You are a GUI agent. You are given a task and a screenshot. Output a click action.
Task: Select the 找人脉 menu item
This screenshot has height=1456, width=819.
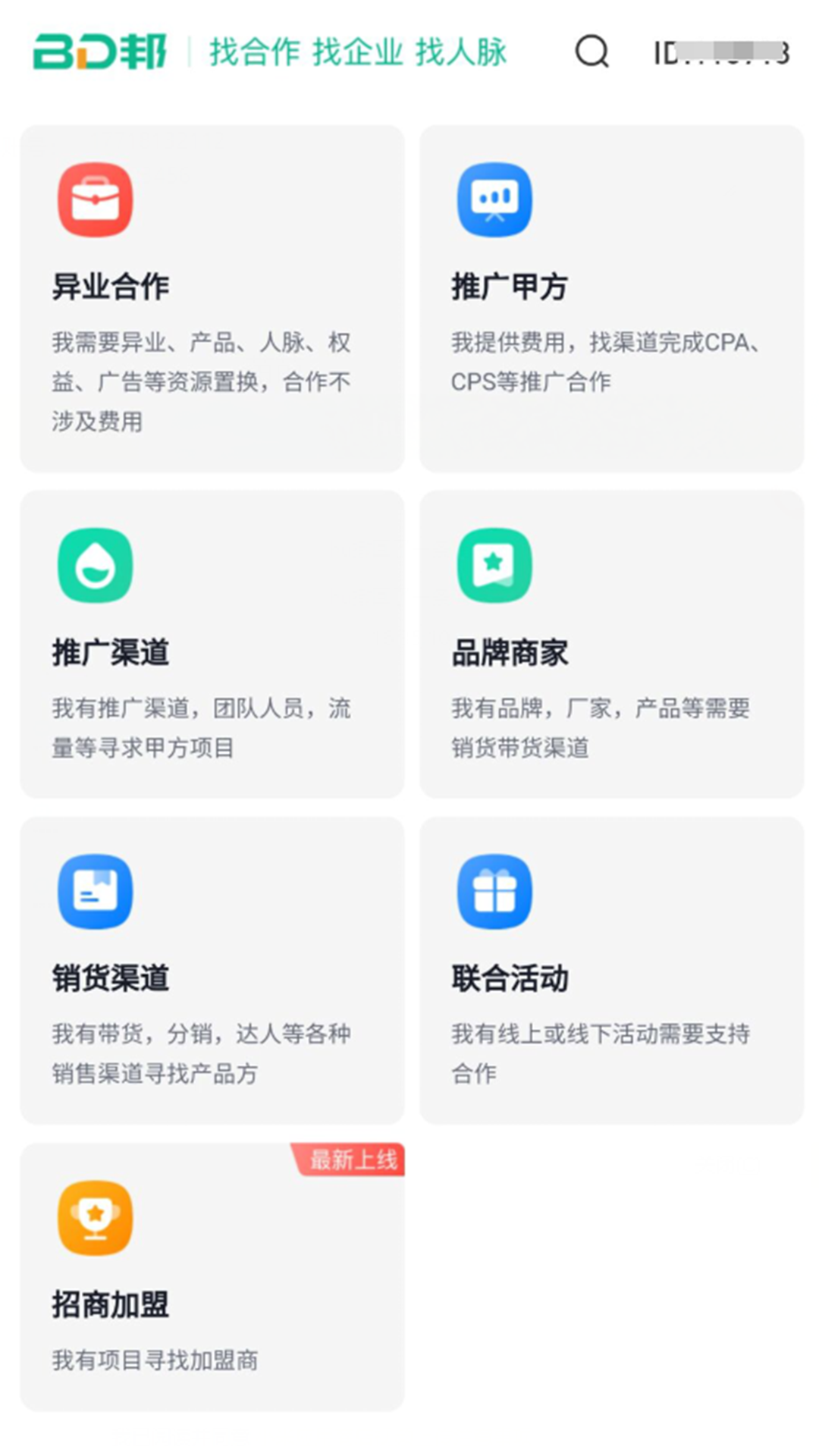click(x=461, y=53)
